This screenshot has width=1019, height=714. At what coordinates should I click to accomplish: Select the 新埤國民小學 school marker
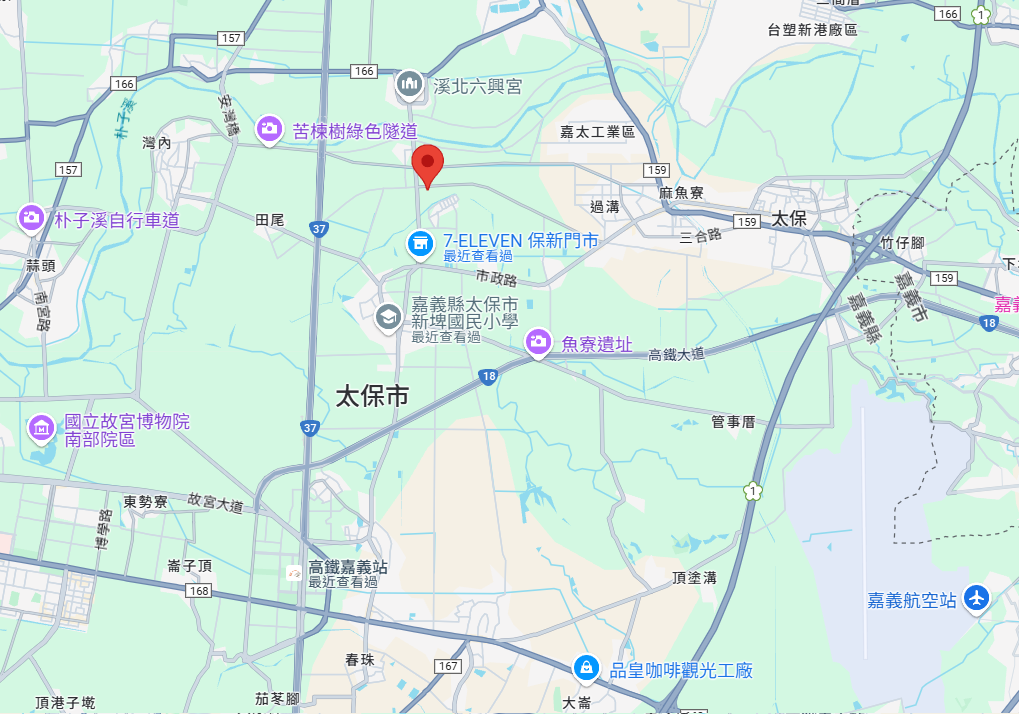tap(387, 318)
